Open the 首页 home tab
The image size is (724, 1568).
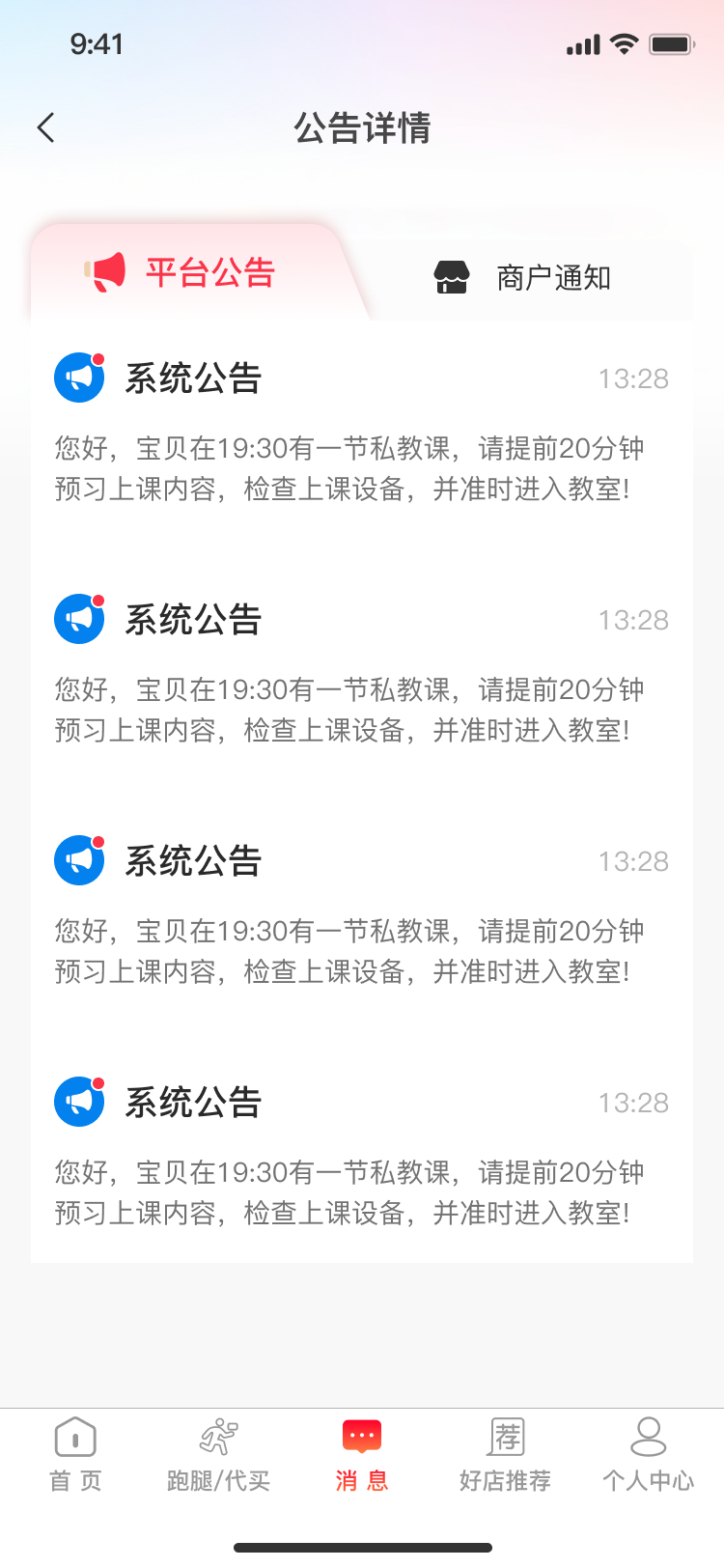pyautogui.click(x=75, y=1454)
